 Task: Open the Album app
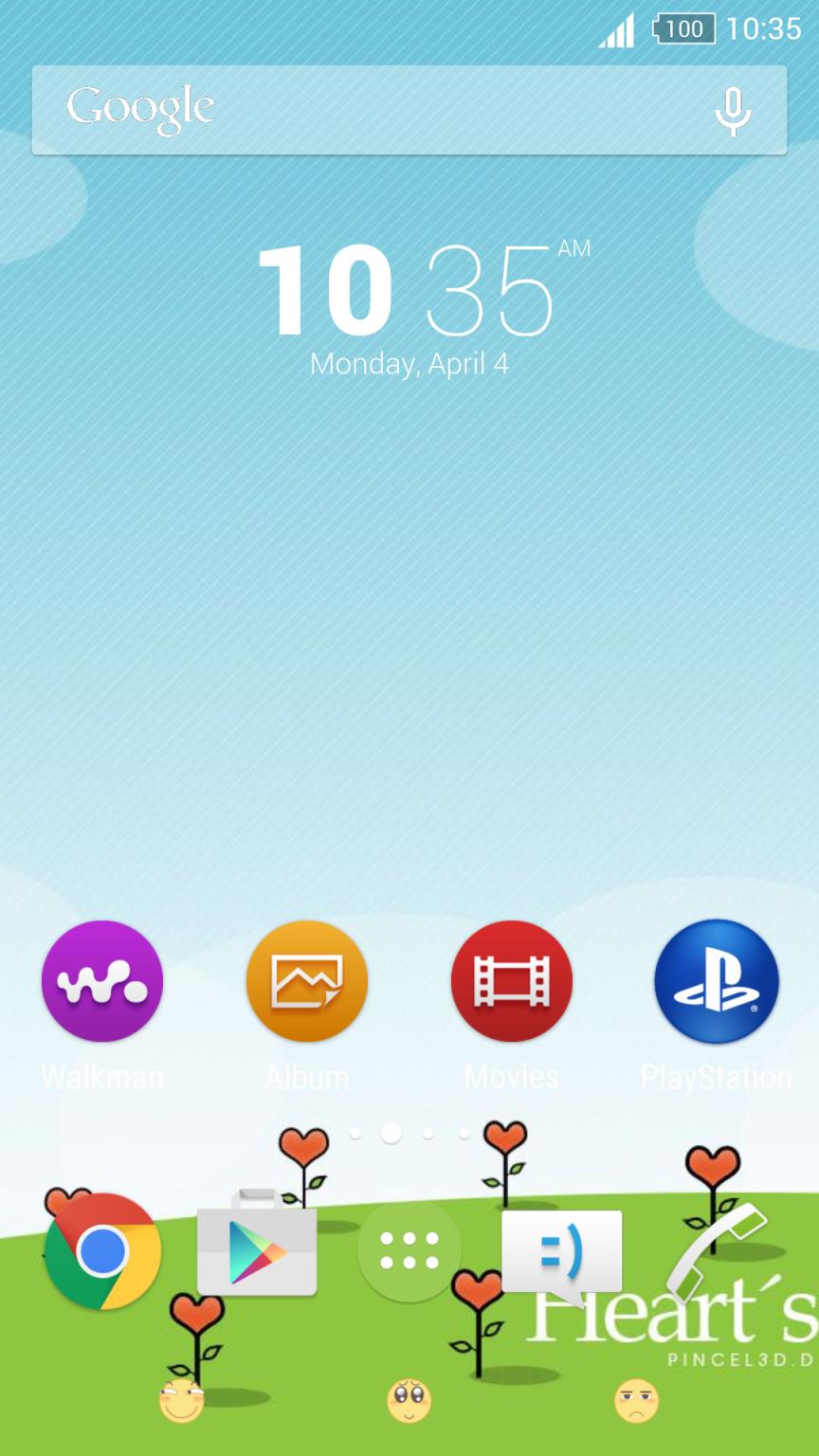coord(307,982)
